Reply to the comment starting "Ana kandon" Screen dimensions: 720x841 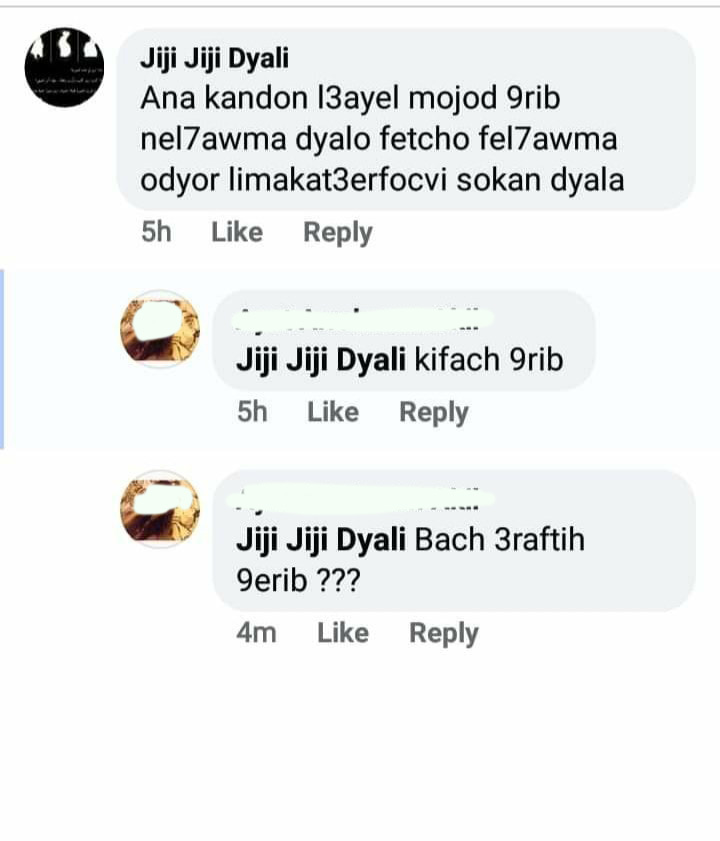[x=337, y=232]
